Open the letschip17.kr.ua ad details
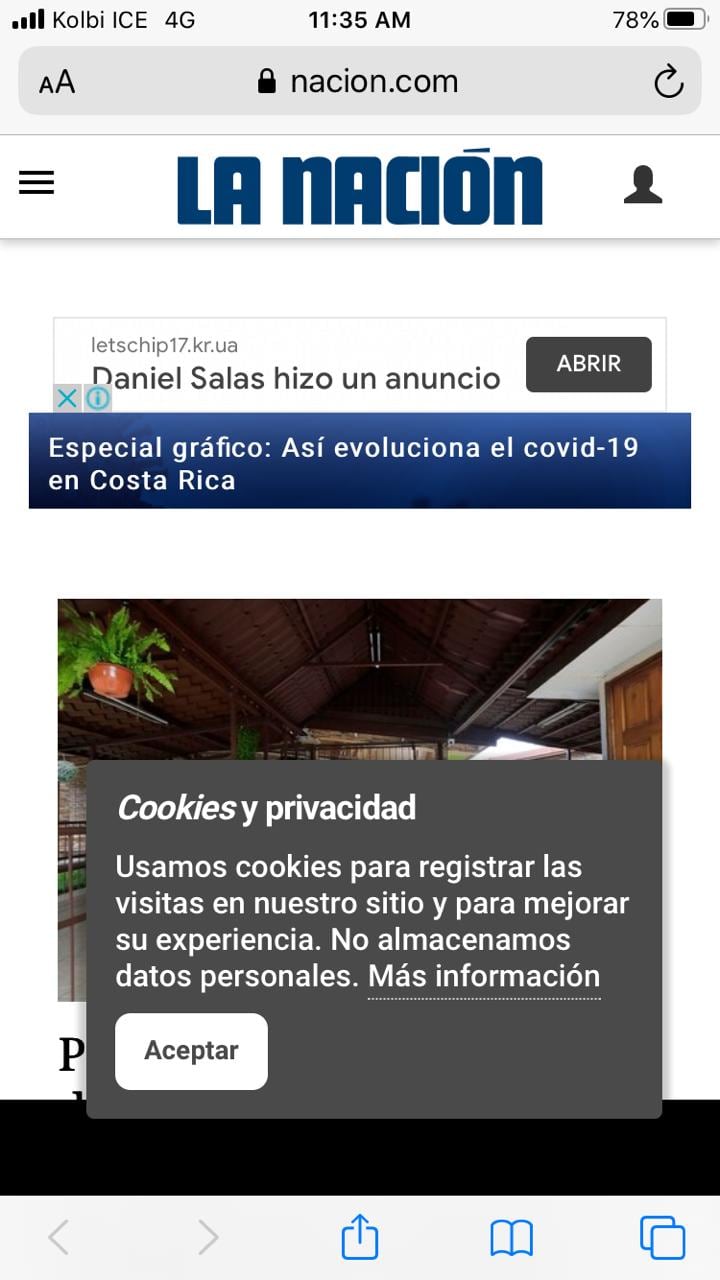Image resolution: width=720 pixels, height=1280 pixels. tap(162, 343)
